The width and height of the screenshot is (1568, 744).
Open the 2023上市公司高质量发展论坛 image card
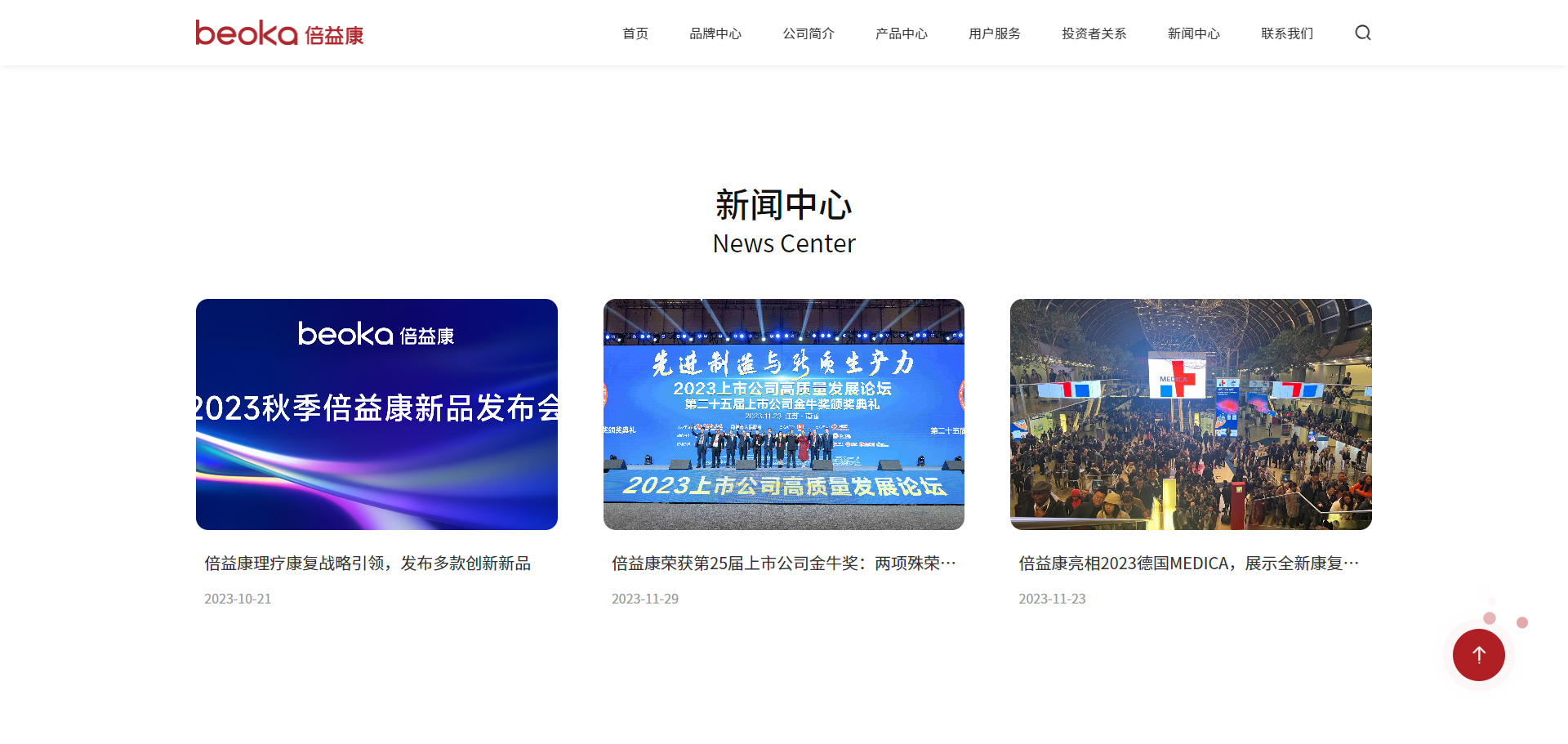(x=783, y=414)
